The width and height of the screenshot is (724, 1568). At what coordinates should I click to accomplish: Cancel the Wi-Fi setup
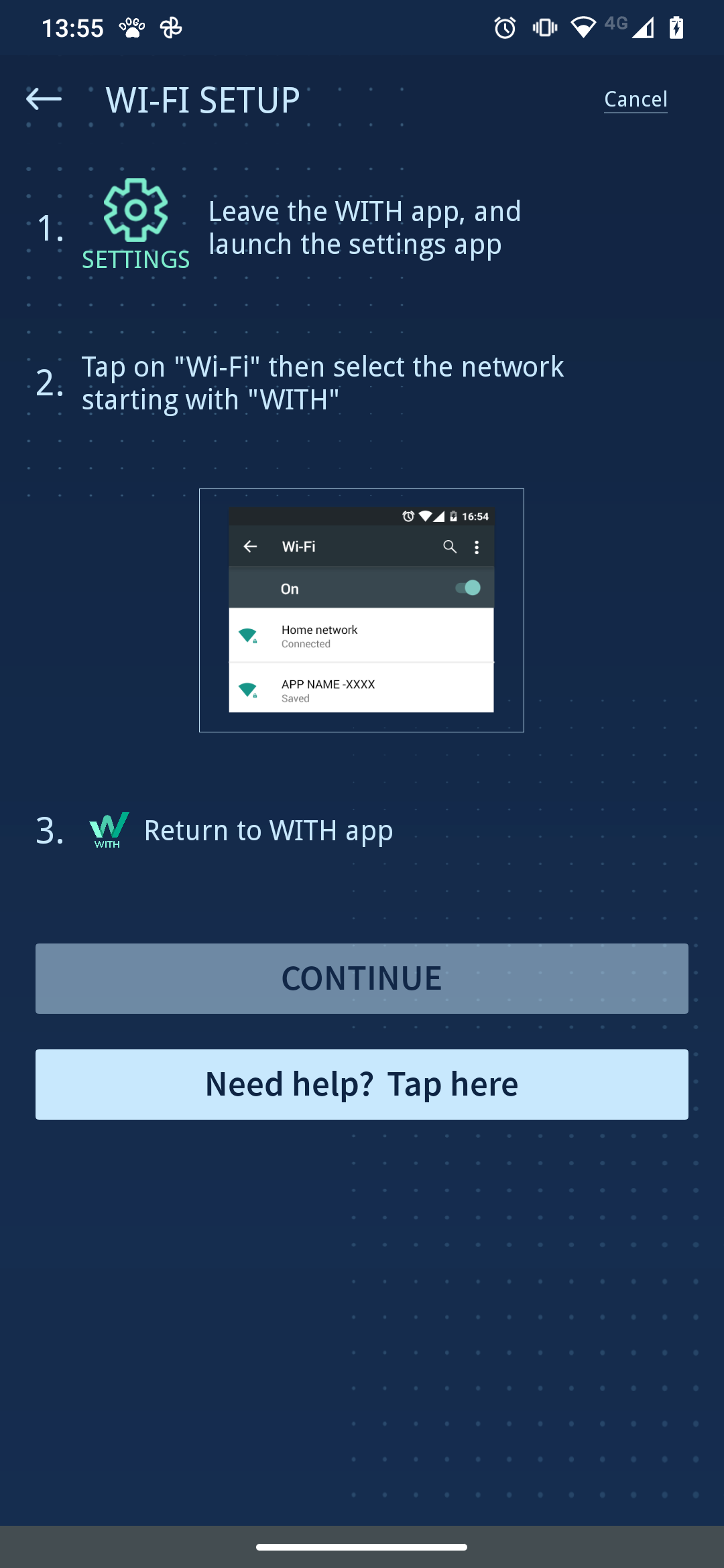coord(636,99)
